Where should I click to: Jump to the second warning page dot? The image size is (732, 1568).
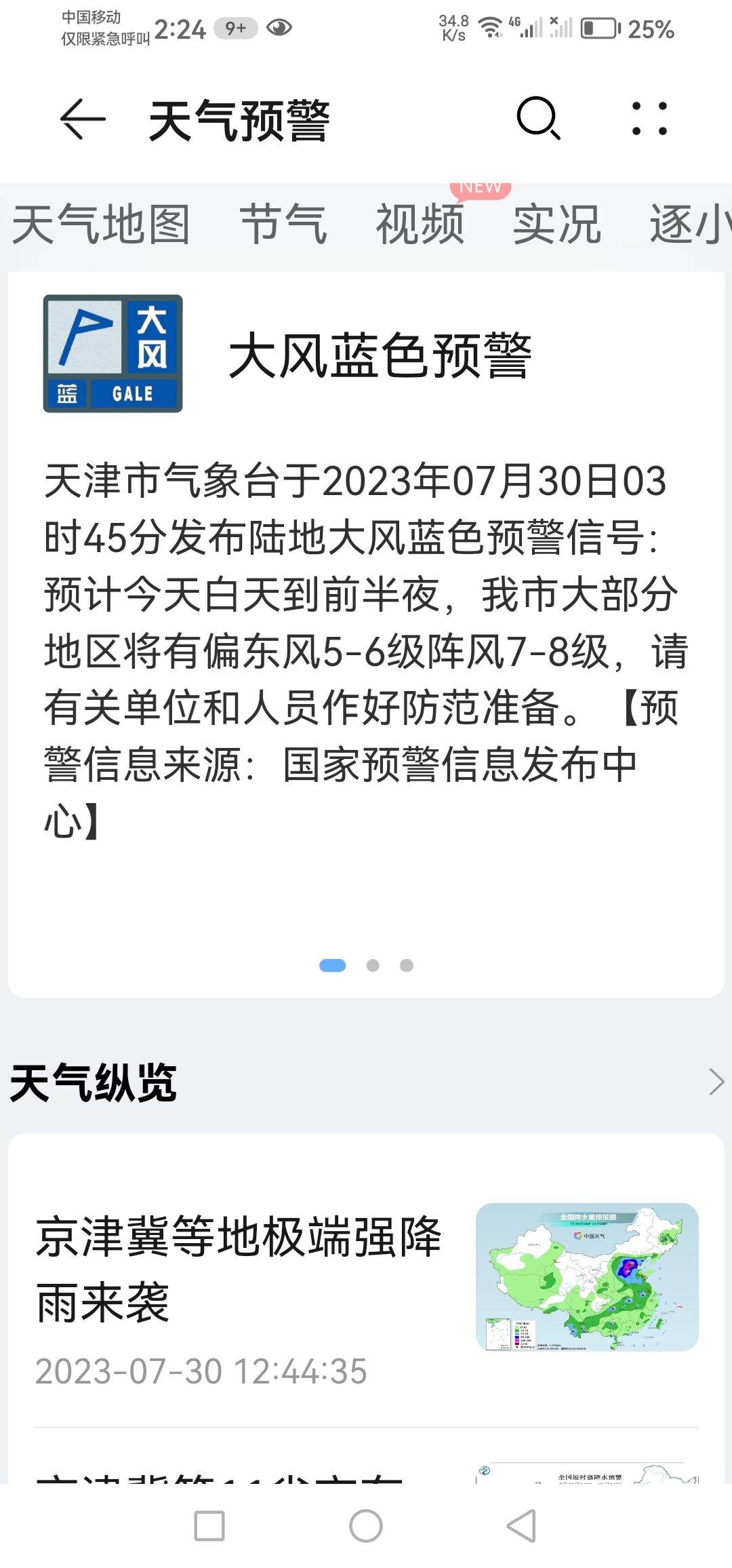pos(373,965)
